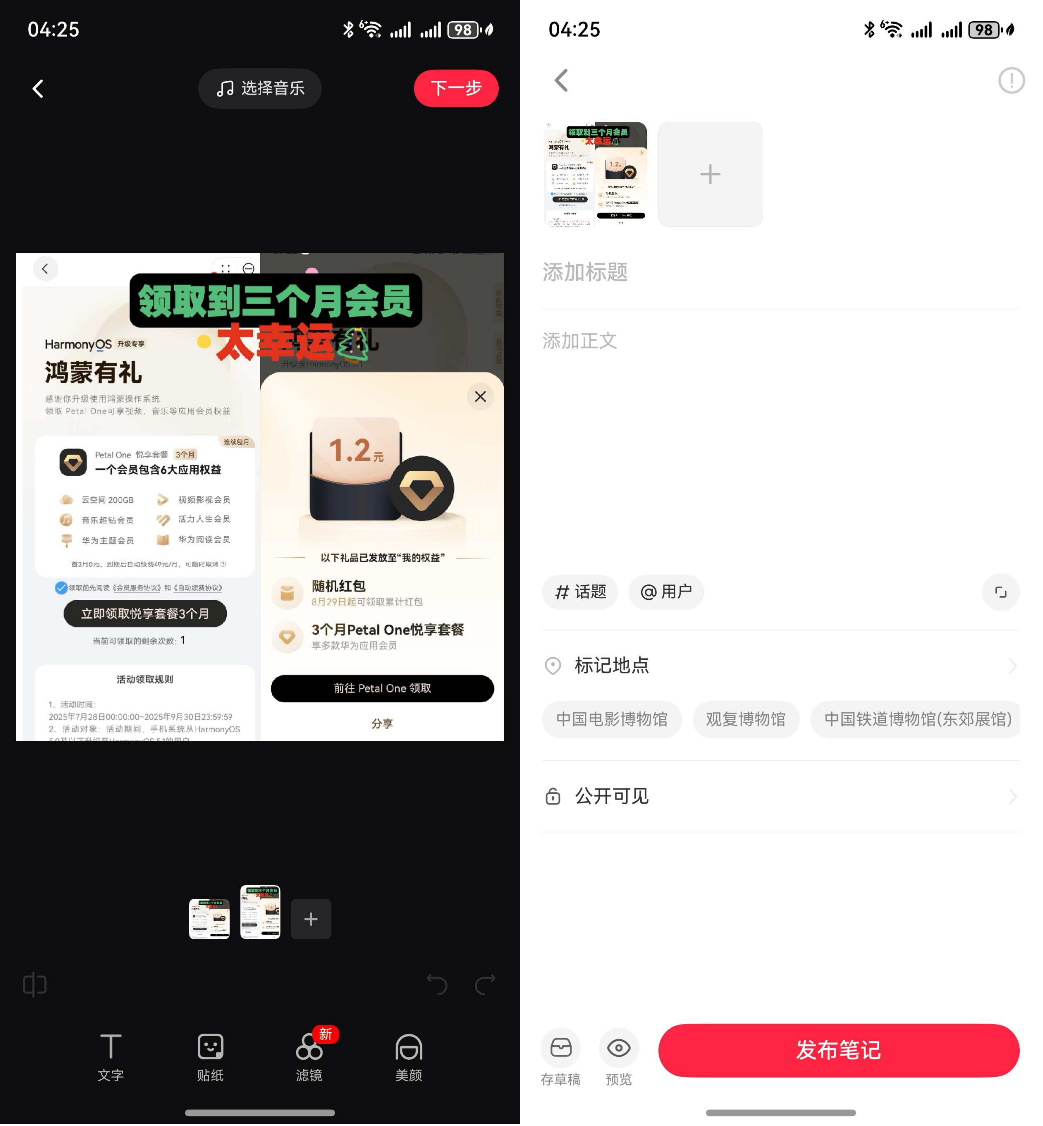Select the 美颜 beauty tool
The height and width of the screenshot is (1126, 1043).
tap(409, 1055)
